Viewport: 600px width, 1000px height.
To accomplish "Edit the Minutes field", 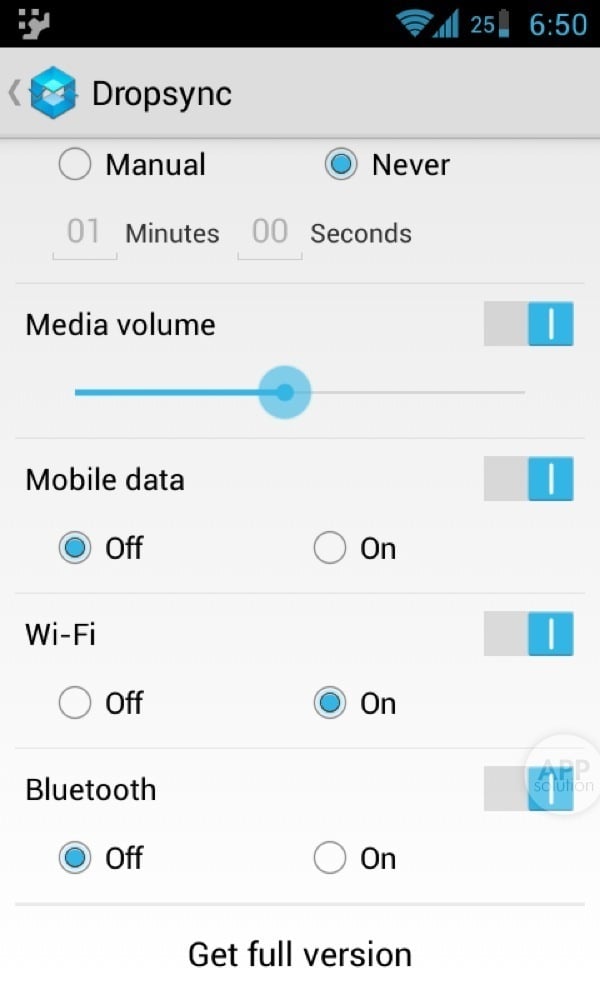I will [84, 233].
